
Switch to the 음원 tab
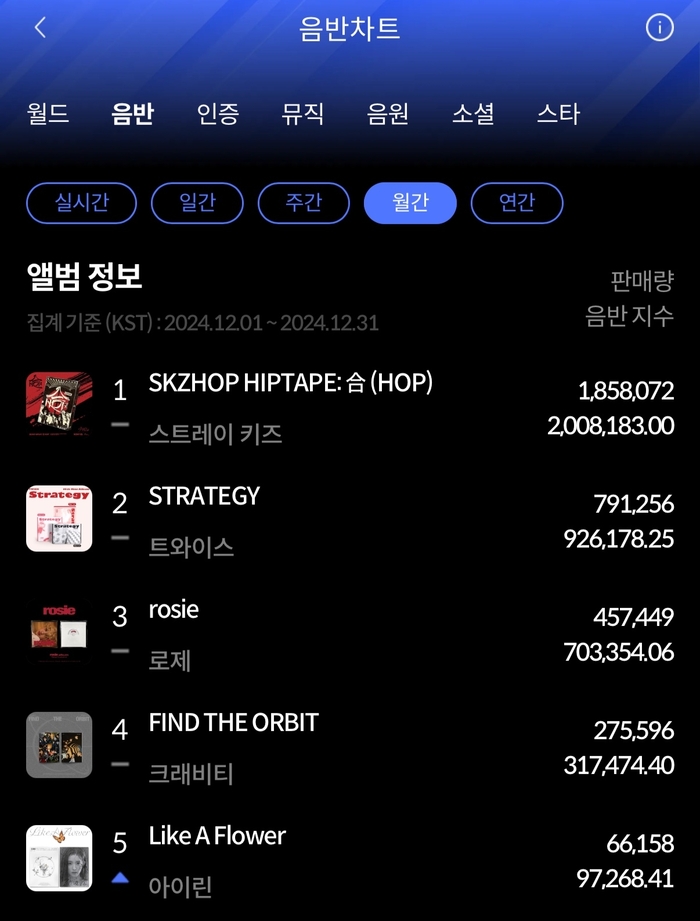tap(388, 113)
